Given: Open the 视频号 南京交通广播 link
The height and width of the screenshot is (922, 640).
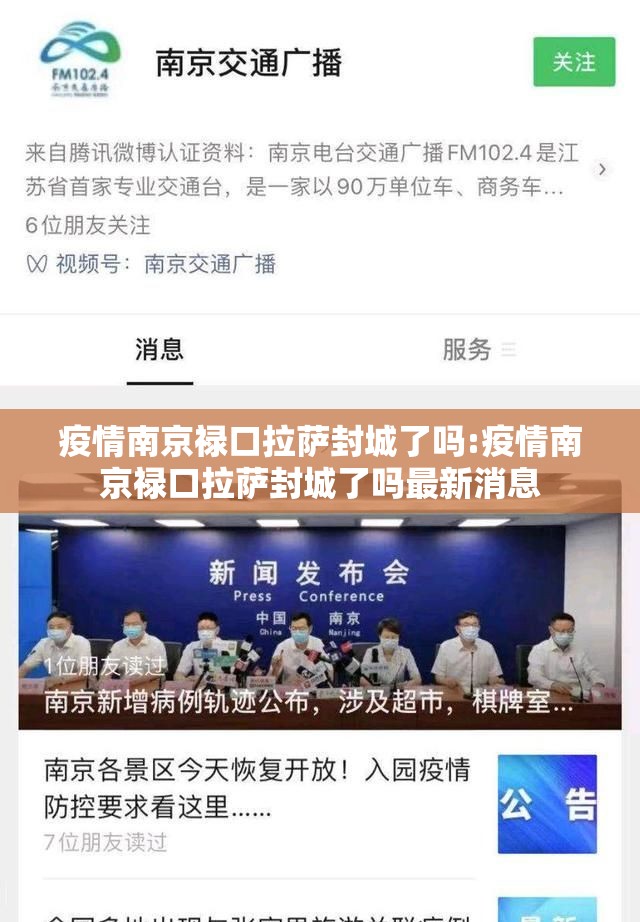Looking at the screenshot, I should tap(209, 264).
